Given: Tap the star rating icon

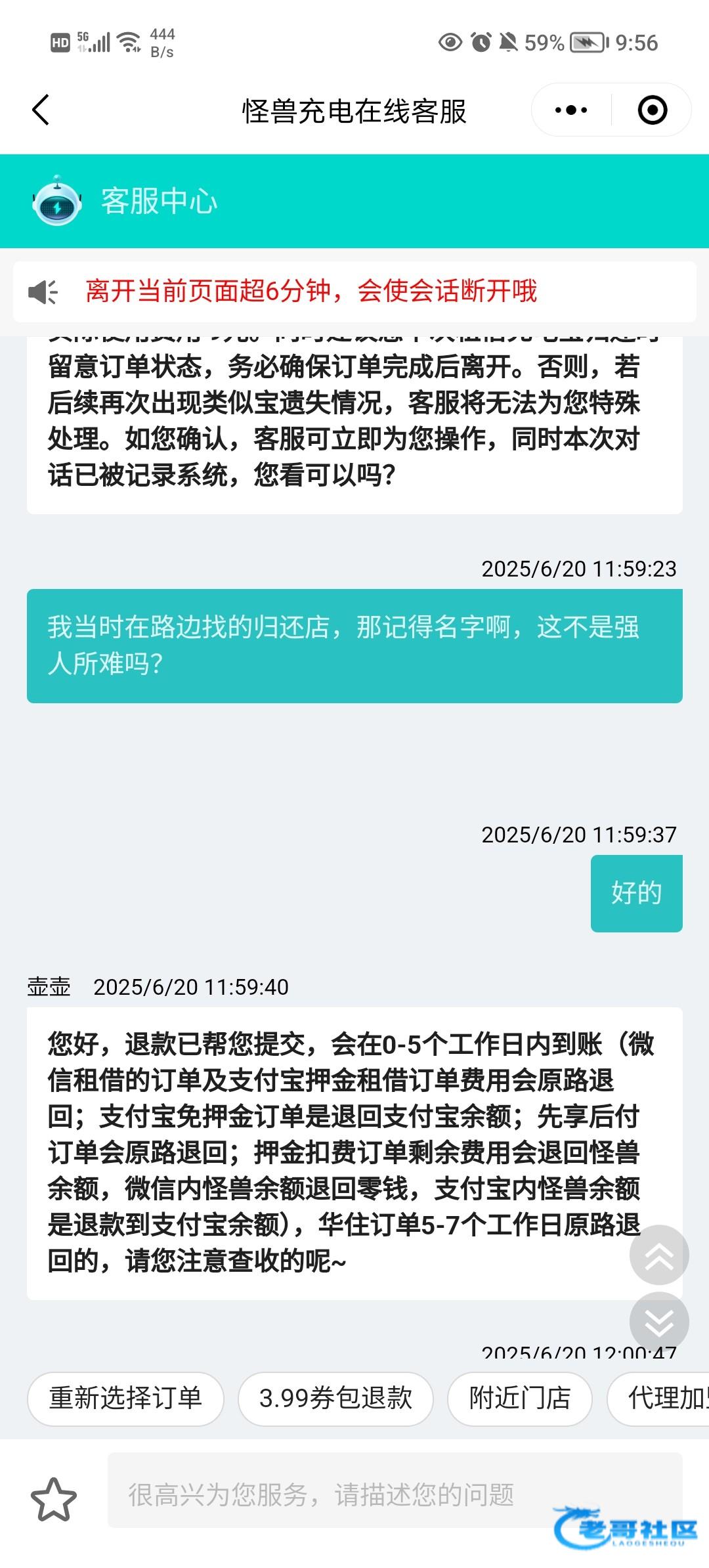Looking at the screenshot, I should [54, 1499].
